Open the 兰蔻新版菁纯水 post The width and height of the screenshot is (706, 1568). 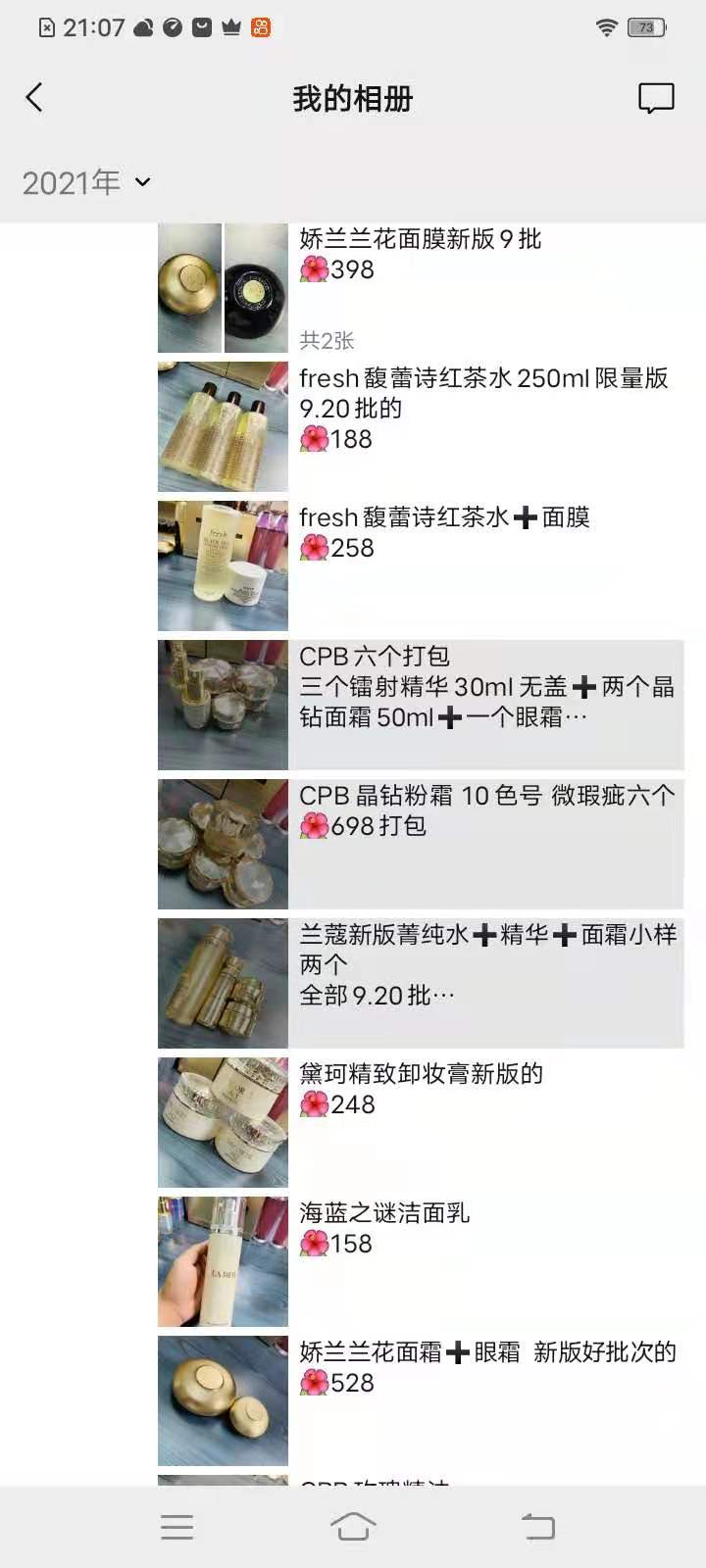point(421,984)
